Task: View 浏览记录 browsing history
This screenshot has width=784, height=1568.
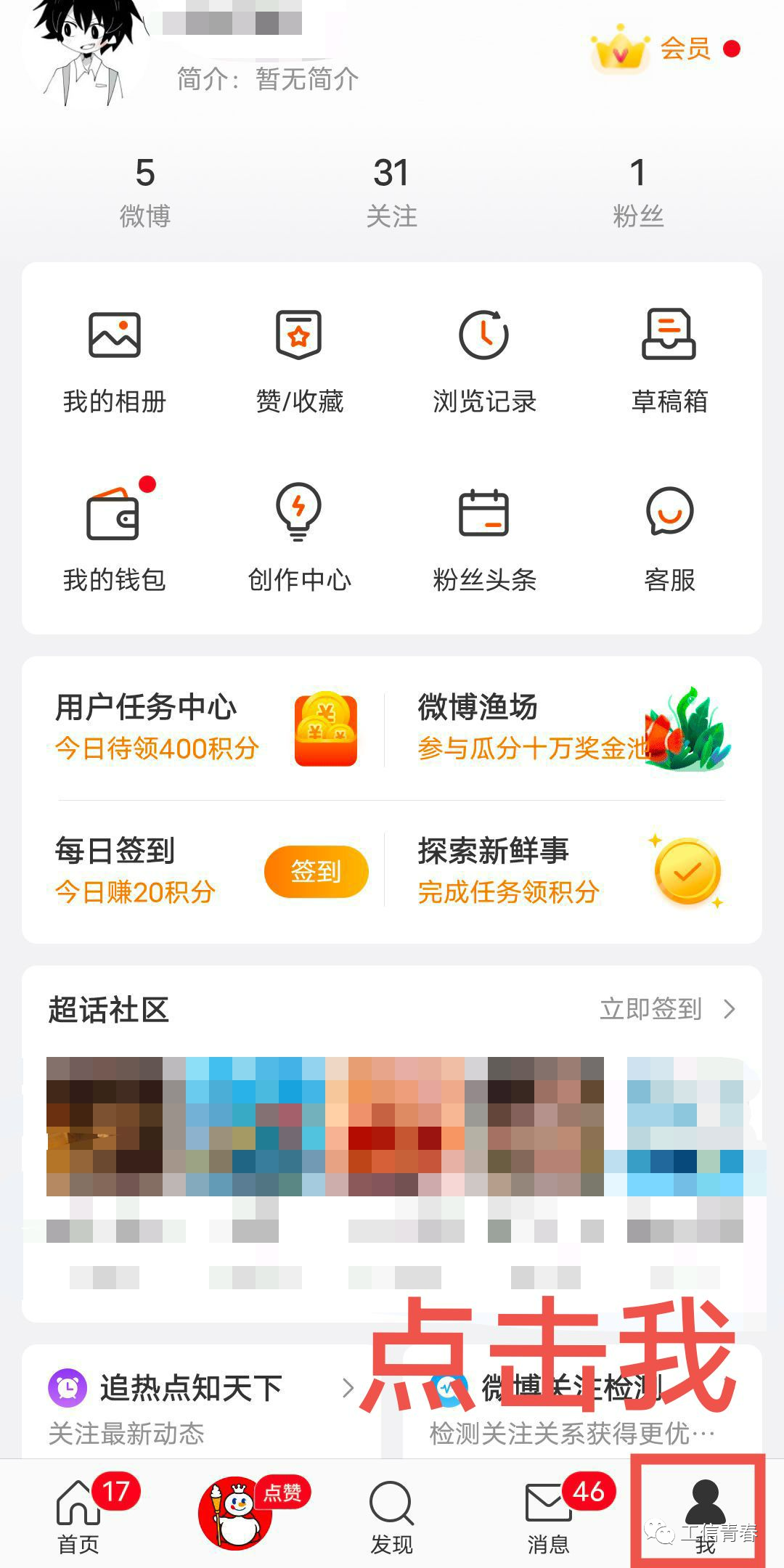Action: tap(484, 361)
